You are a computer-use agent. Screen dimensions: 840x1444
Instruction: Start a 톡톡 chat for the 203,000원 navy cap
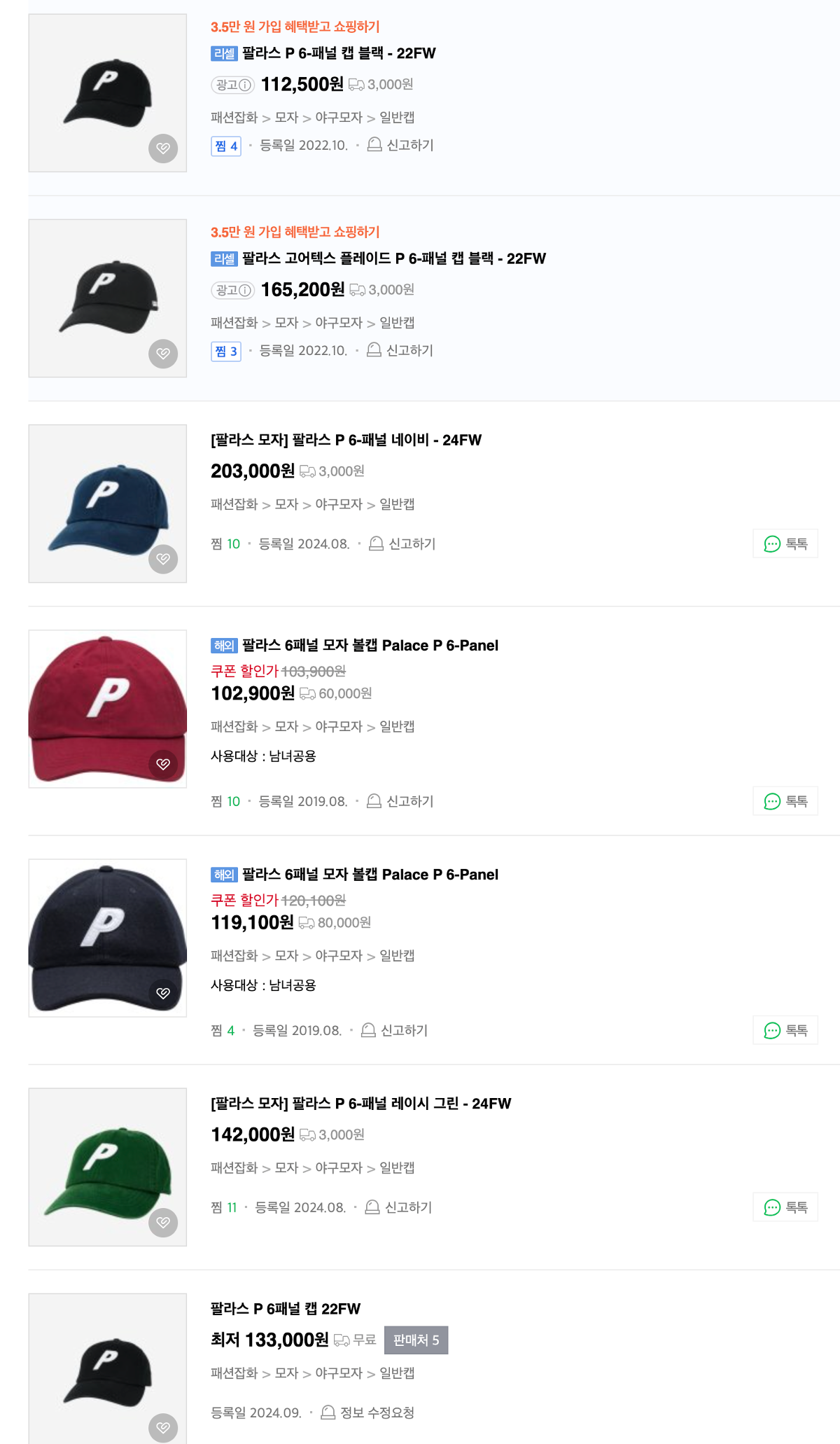pos(785,544)
